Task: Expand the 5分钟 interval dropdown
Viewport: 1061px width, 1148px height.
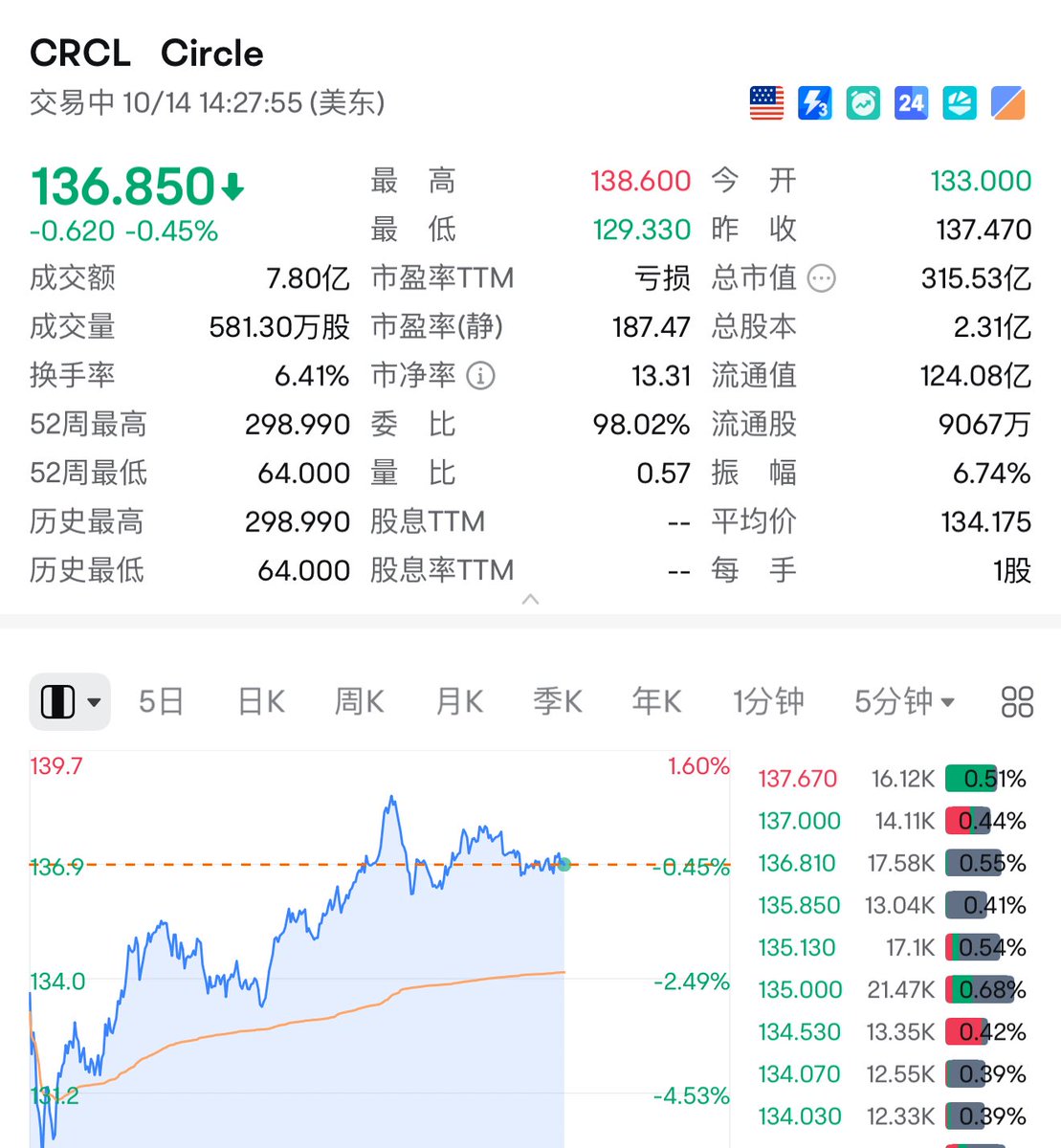Action: coord(904,701)
